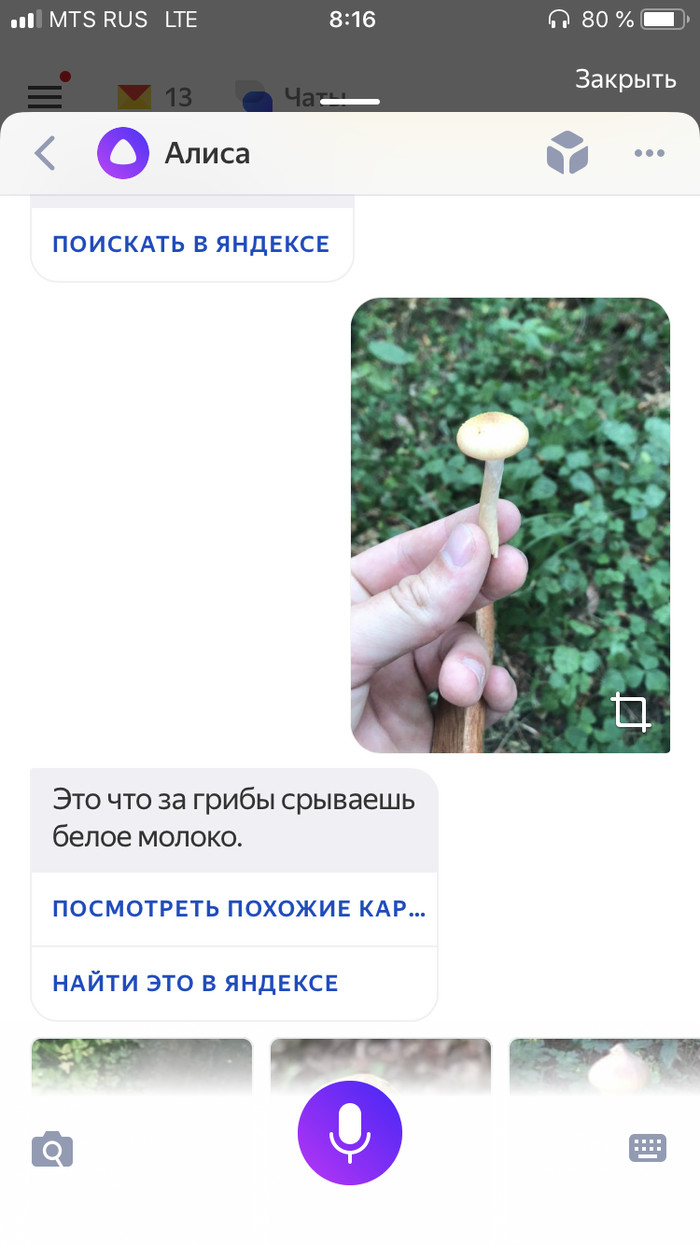Image resolution: width=700 pixels, height=1245 pixels.
Task: Tap НАЙТИ ЭТО В ЯНДЕКСЕ
Action: (x=195, y=983)
